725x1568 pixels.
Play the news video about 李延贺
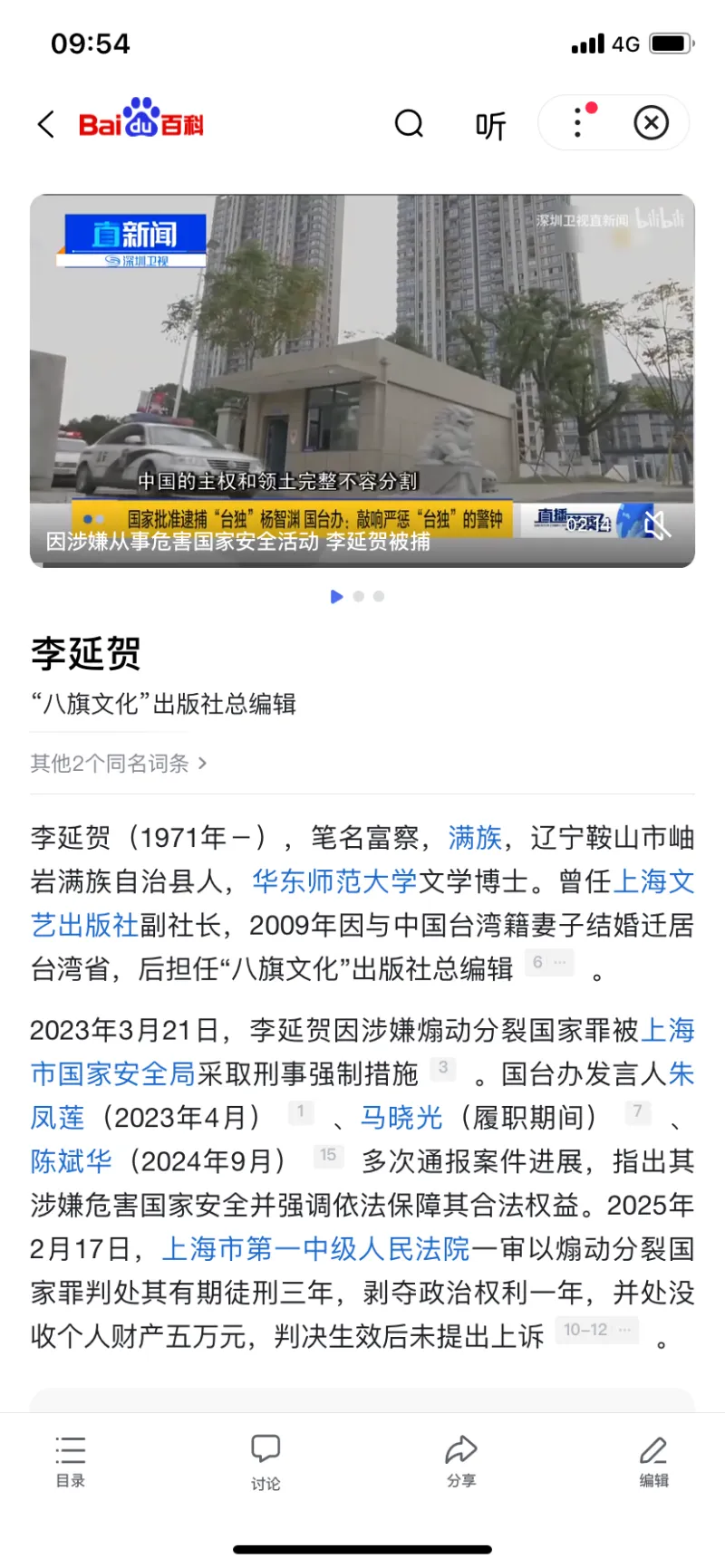(362, 380)
